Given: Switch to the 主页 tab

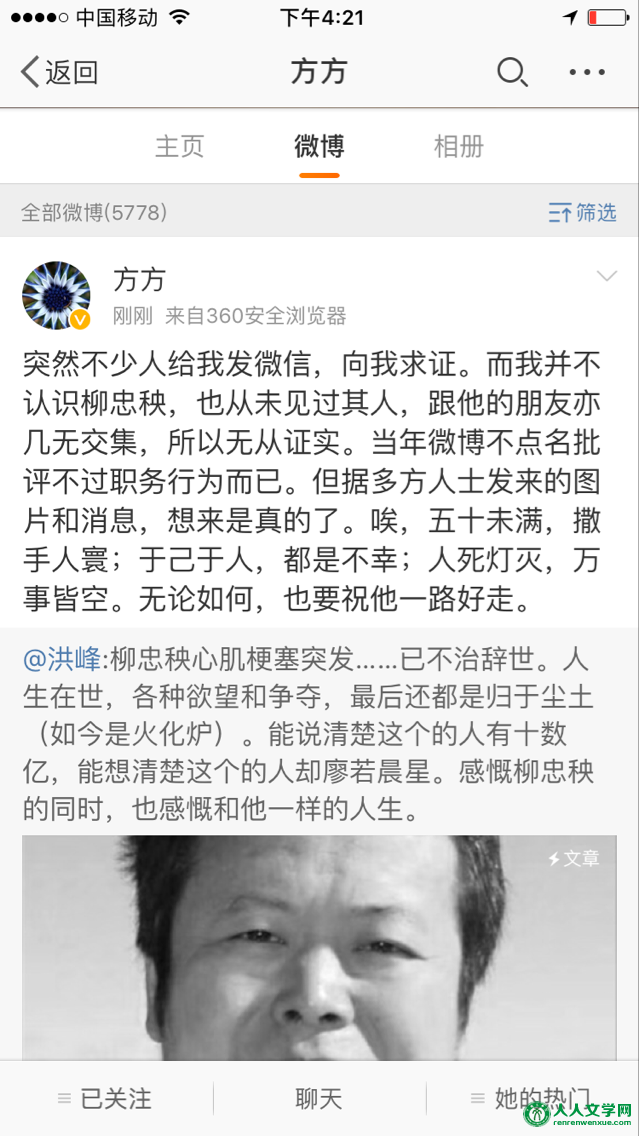Looking at the screenshot, I should [x=180, y=146].
